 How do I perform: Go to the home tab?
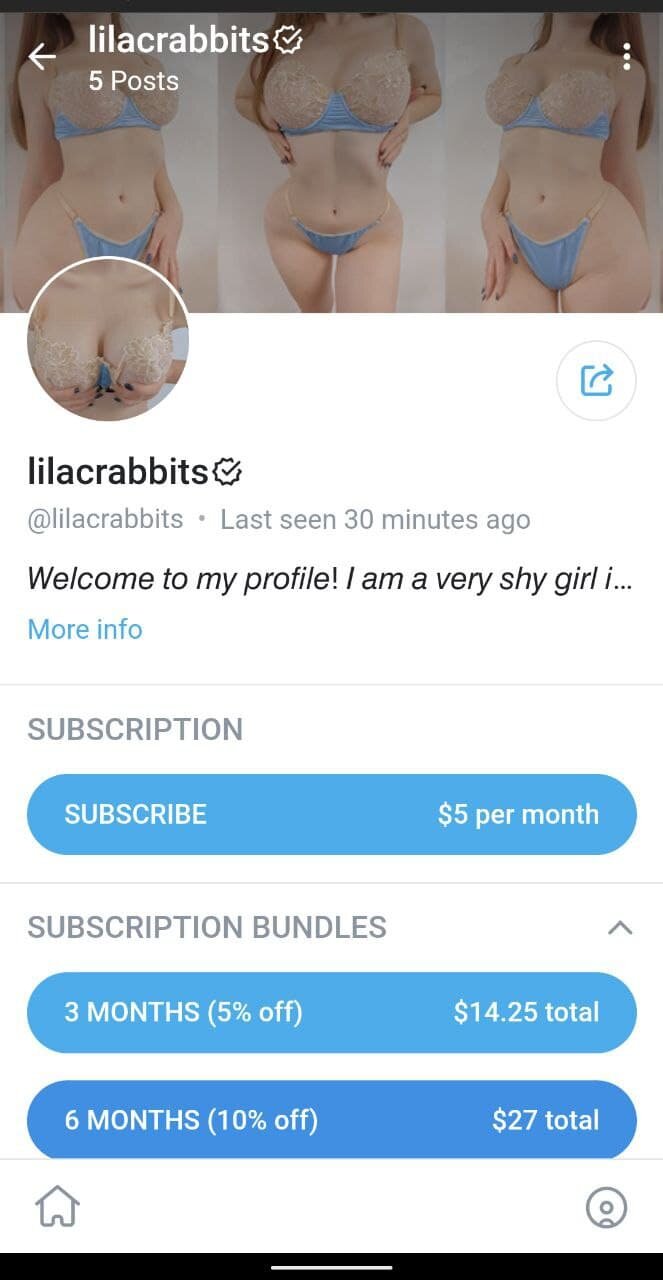[x=58, y=1207]
